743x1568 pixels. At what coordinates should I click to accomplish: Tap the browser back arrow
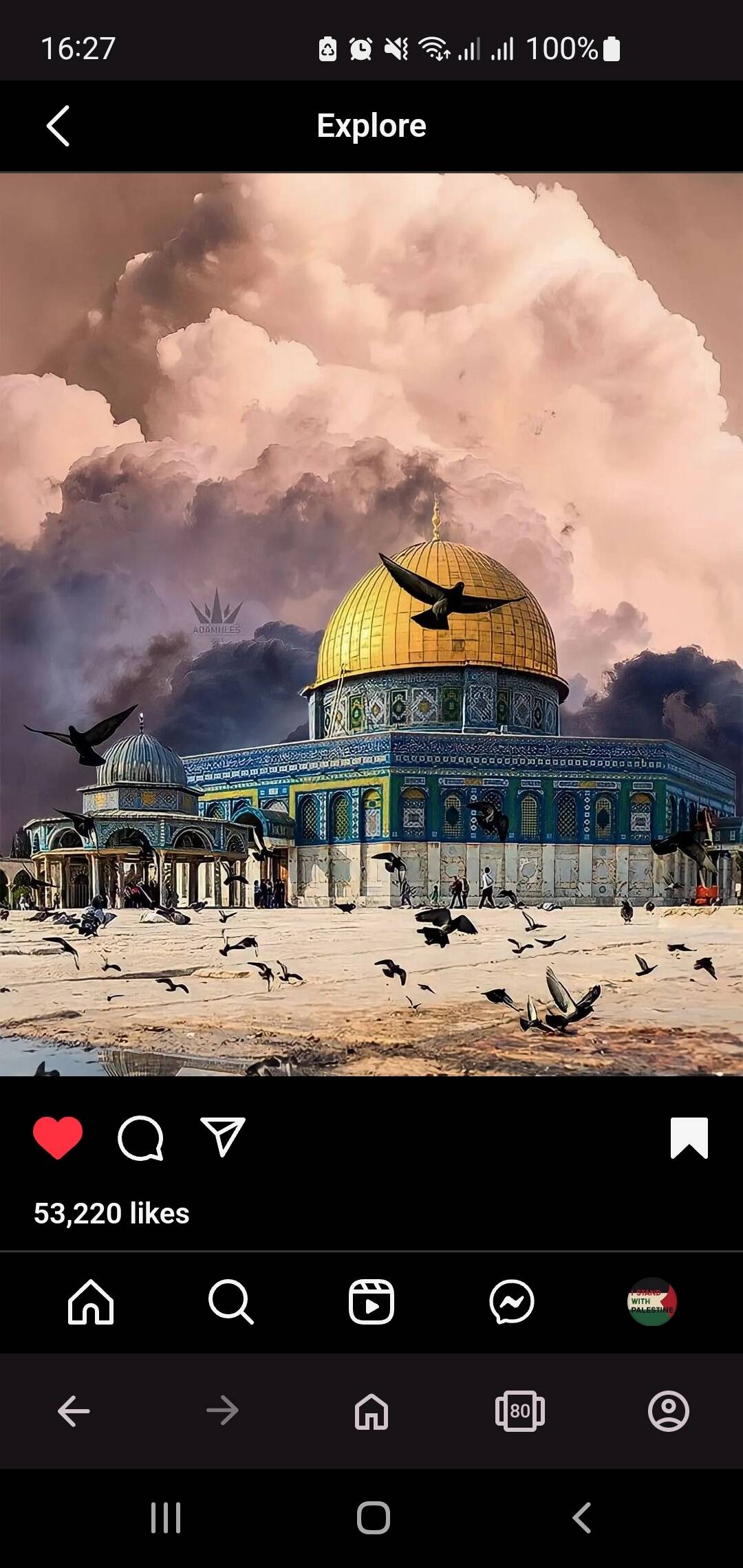tap(74, 1411)
